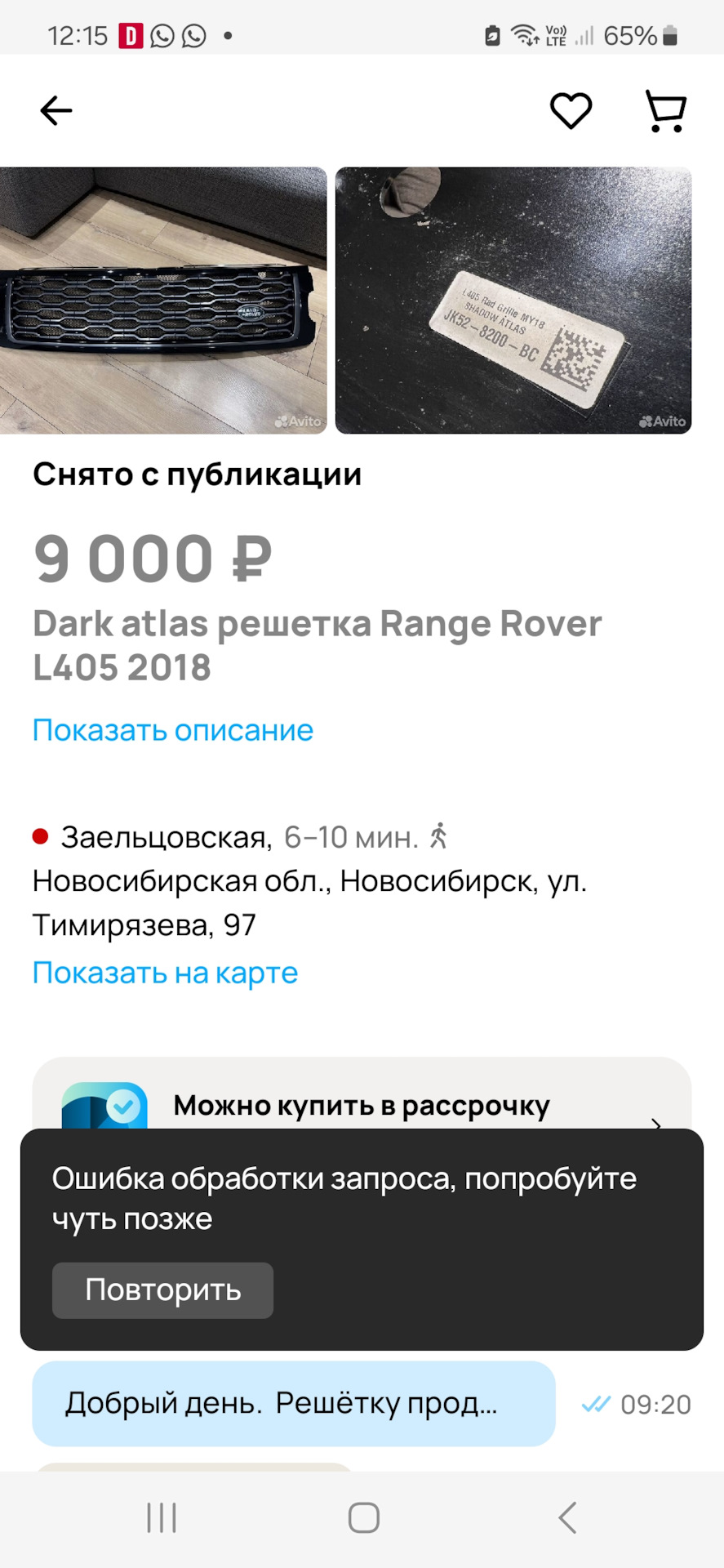Viewport: 724px width, 1568px height.
Task: Open recent apps from navigation bar
Action: 161,1517
